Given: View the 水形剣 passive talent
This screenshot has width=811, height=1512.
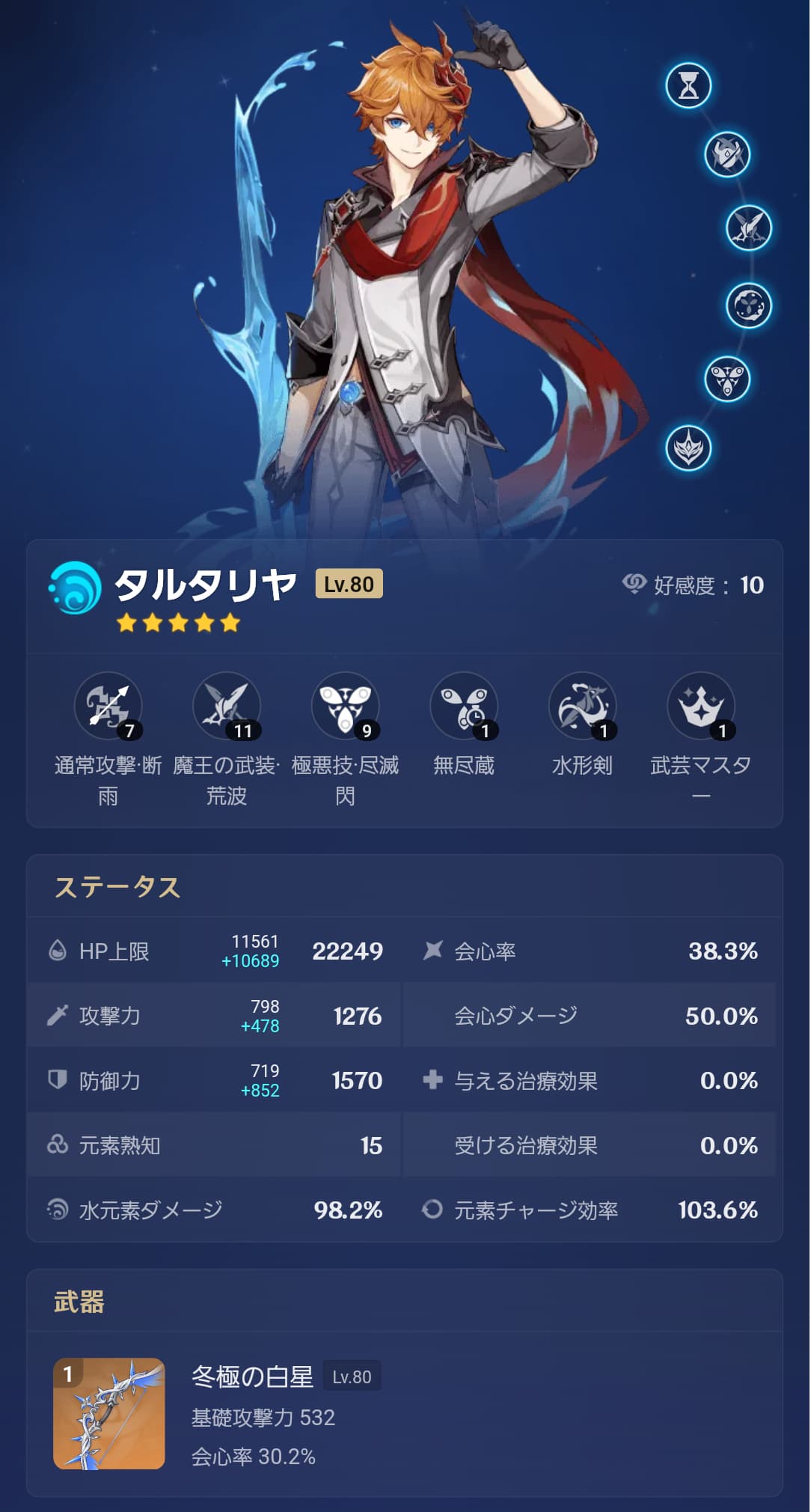Looking at the screenshot, I should [x=582, y=706].
